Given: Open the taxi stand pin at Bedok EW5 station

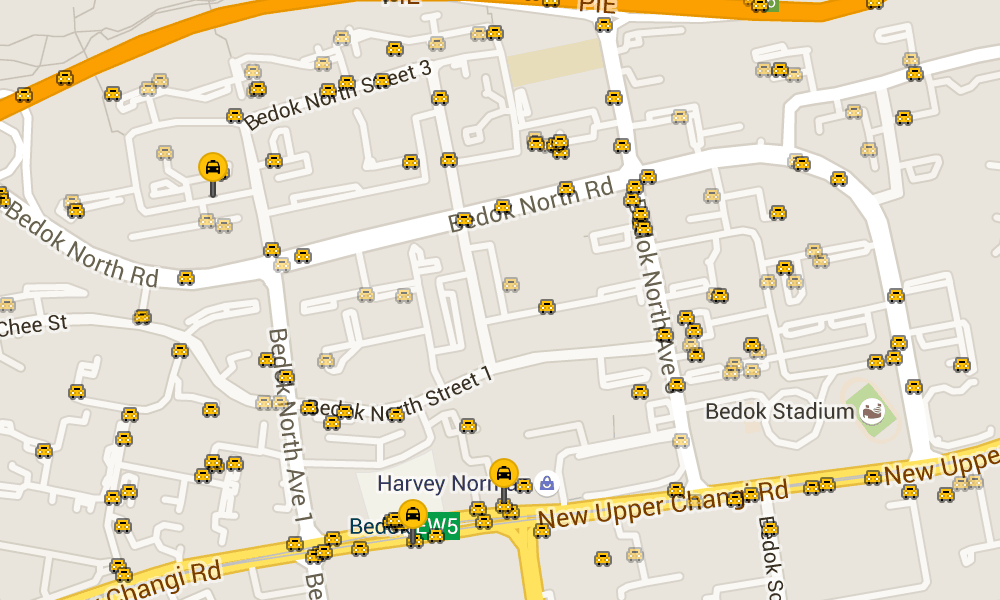Looking at the screenshot, I should (x=413, y=515).
